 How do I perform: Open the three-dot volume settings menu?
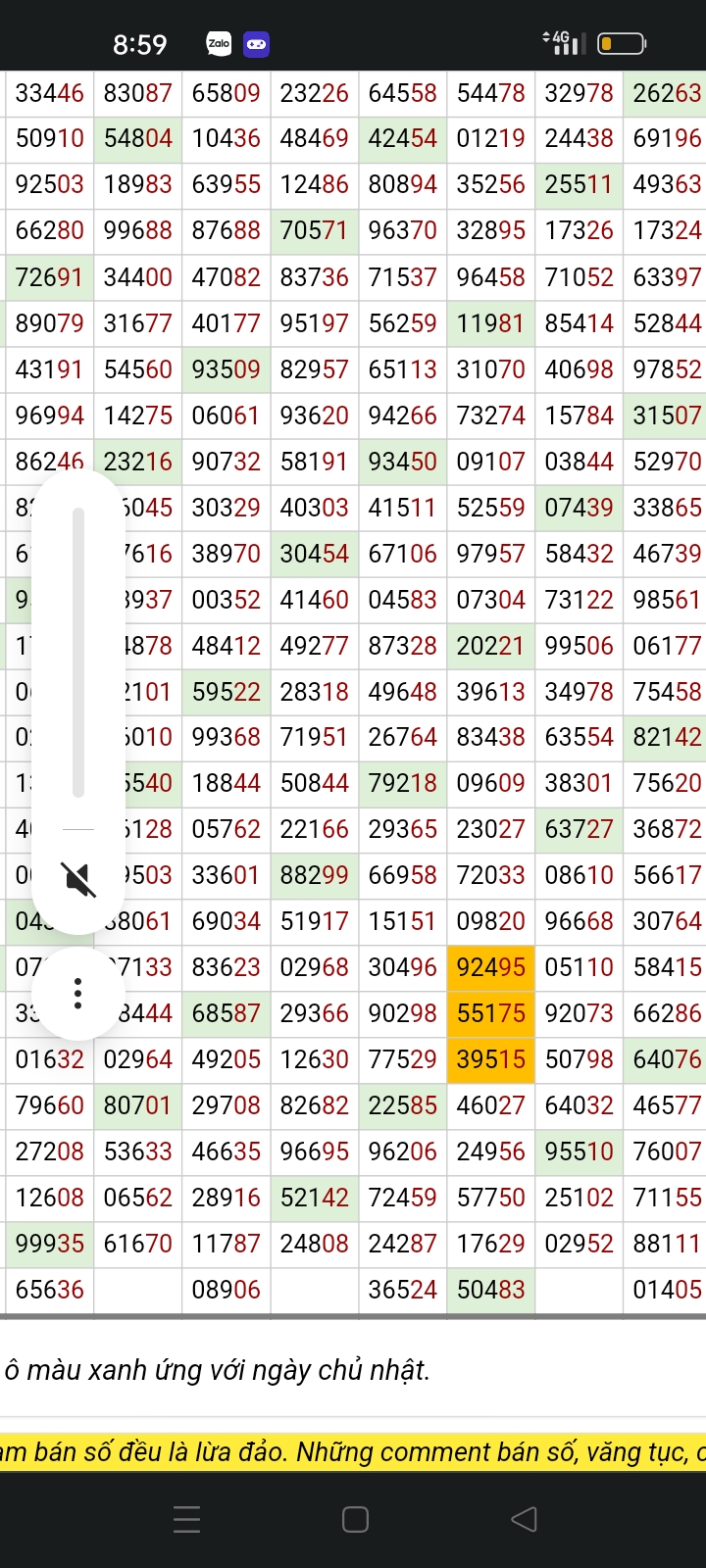point(78,994)
